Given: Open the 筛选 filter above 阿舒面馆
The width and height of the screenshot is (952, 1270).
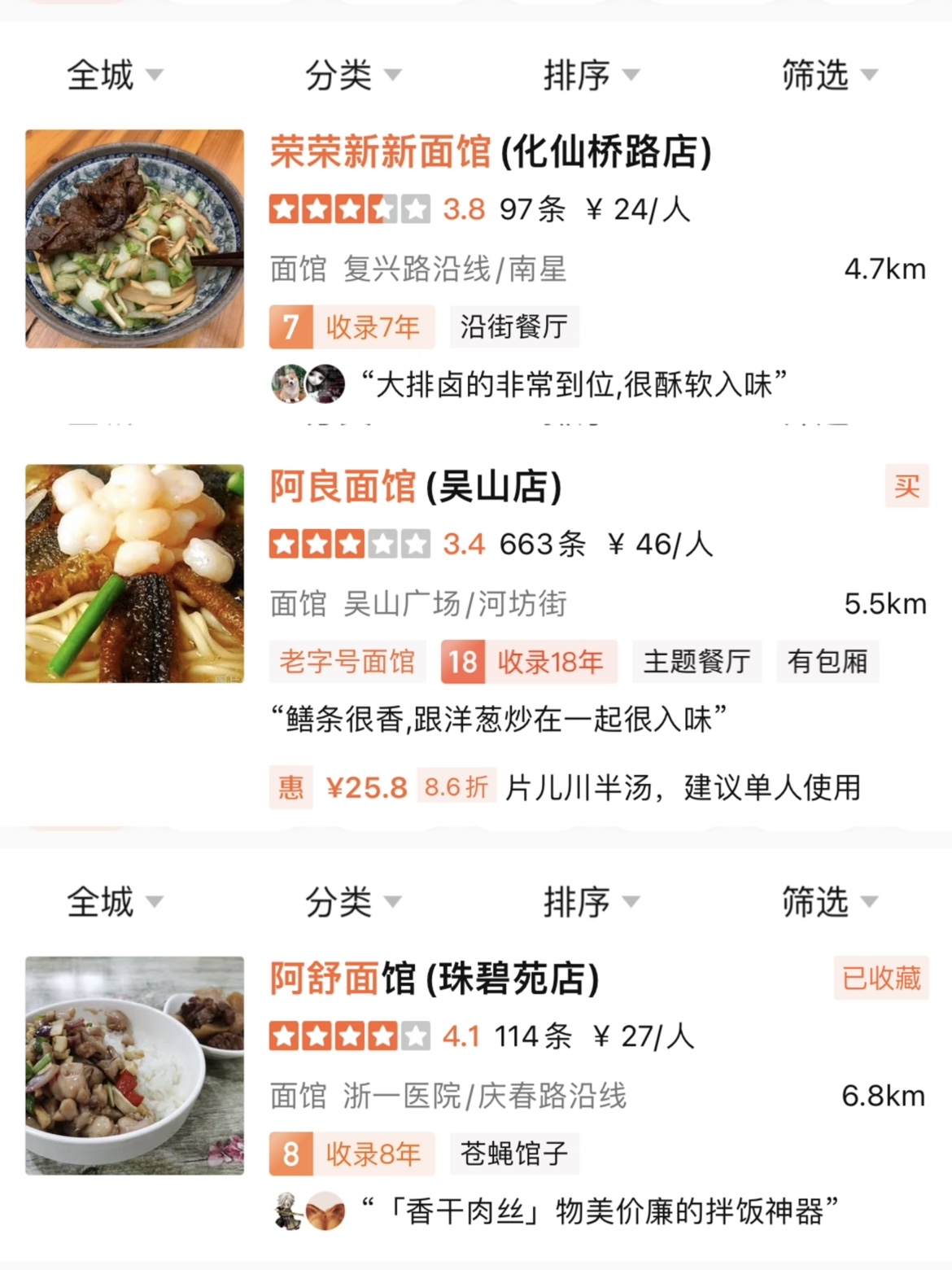Looking at the screenshot, I should 829,902.
